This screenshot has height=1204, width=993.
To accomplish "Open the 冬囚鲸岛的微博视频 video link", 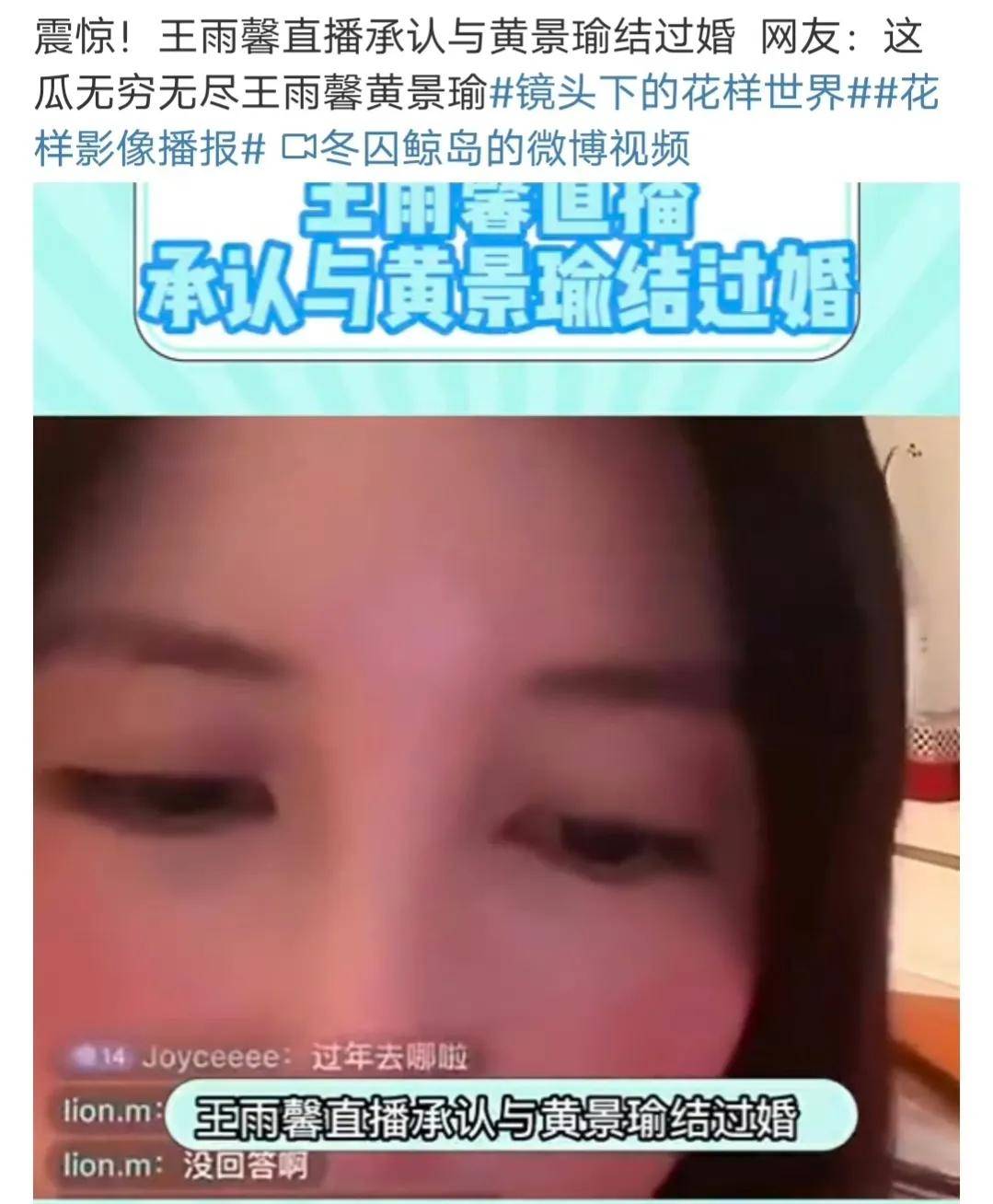I will point(488,148).
